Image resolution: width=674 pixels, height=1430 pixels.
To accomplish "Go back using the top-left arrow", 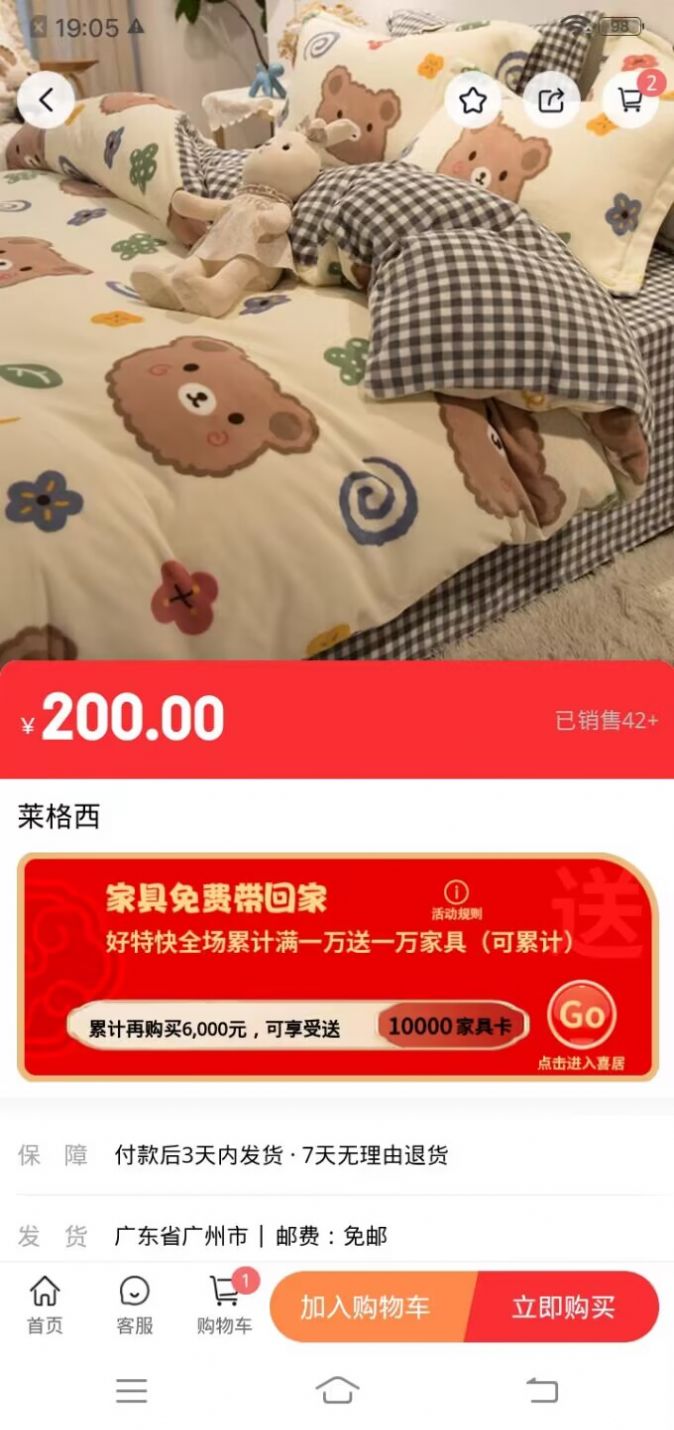I will [x=45, y=100].
